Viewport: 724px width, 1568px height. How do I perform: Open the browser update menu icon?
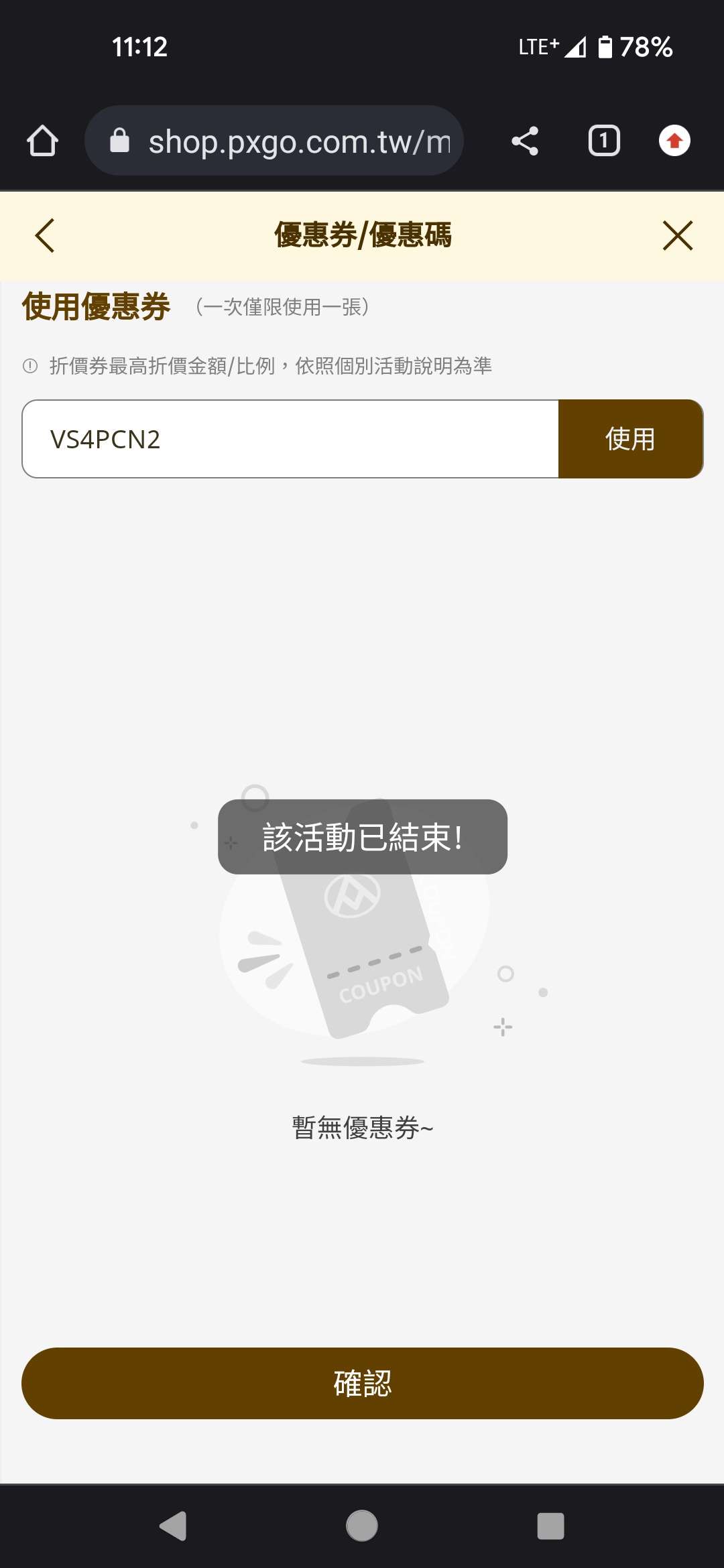pyautogui.click(x=674, y=141)
